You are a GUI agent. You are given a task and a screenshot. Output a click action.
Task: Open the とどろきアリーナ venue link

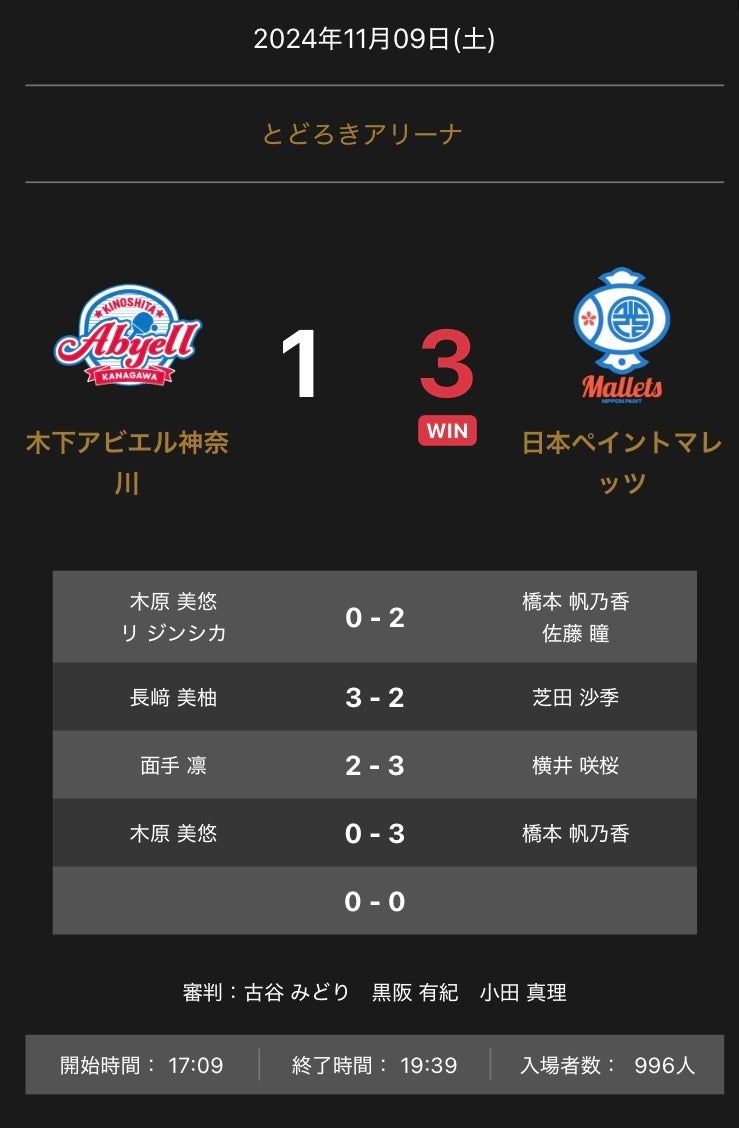coord(361,134)
